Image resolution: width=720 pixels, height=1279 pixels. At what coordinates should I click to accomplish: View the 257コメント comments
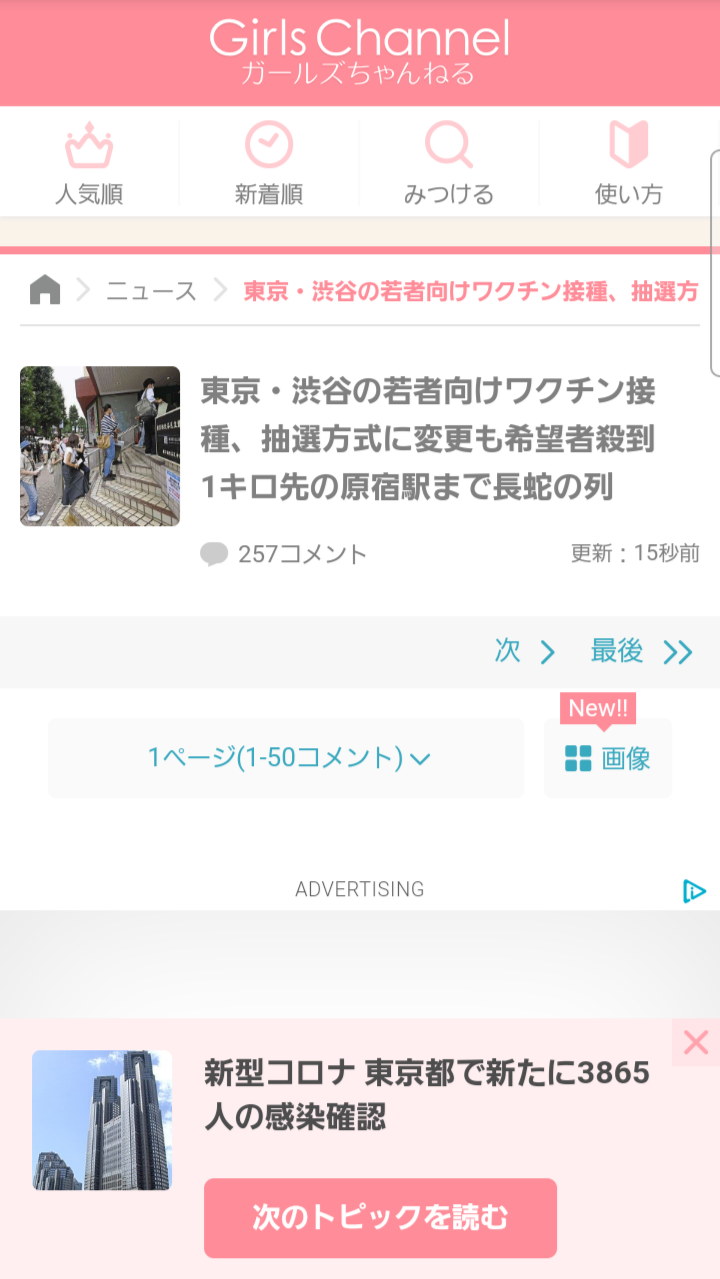285,554
